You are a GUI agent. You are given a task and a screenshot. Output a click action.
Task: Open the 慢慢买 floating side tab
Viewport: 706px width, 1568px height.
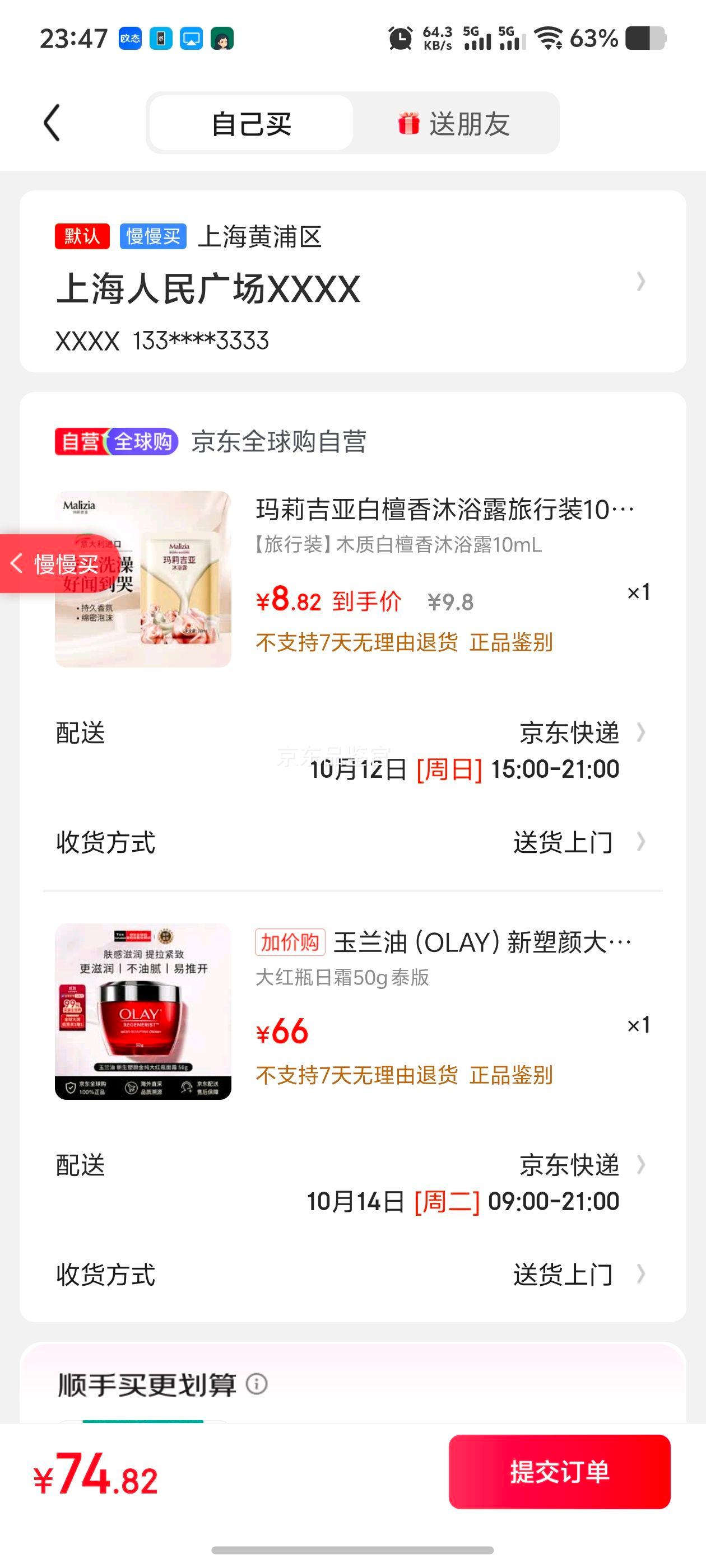[55, 564]
